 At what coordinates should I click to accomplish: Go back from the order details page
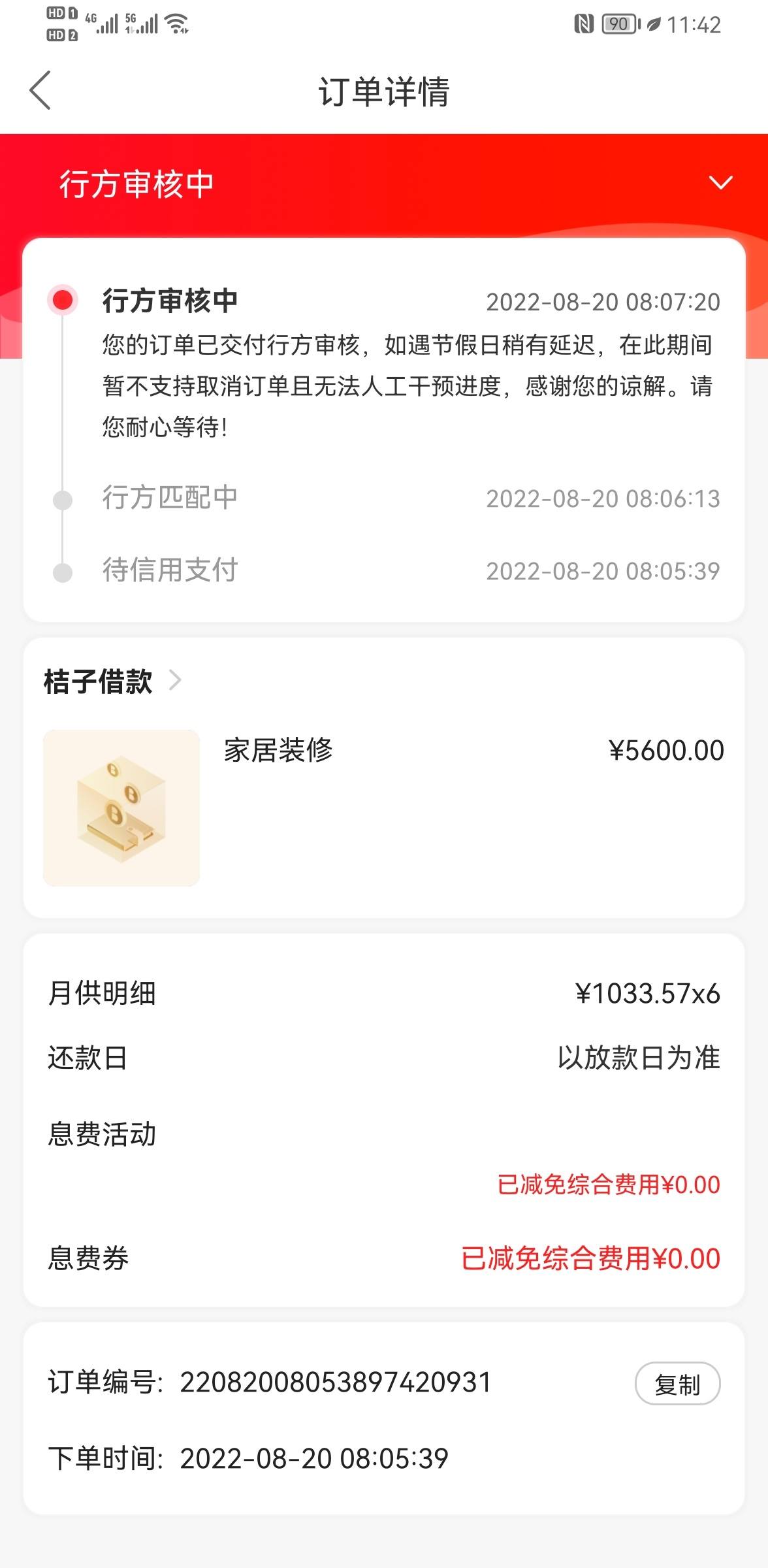click(x=40, y=90)
